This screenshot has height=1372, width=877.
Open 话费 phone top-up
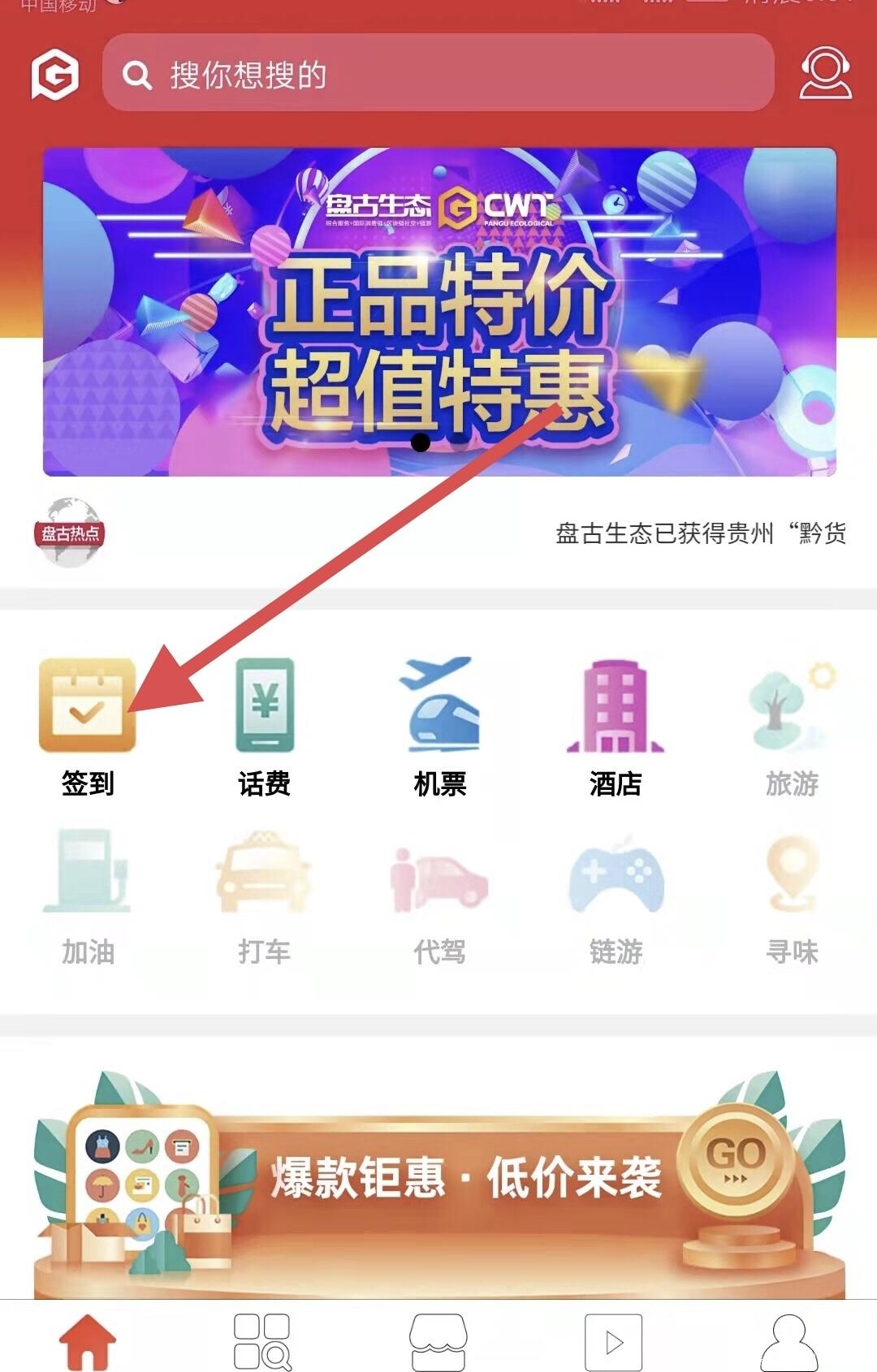[264, 727]
